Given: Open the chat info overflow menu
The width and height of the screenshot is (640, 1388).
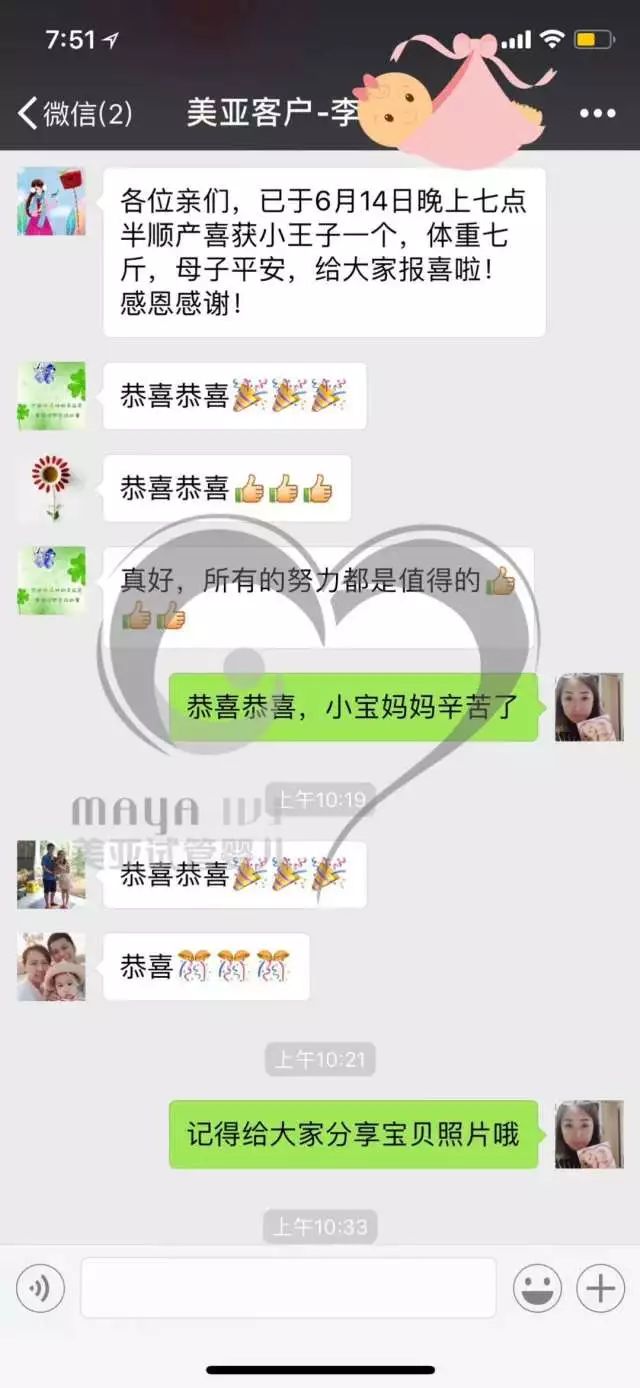Looking at the screenshot, I should pyautogui.click(x=597, y=113).
